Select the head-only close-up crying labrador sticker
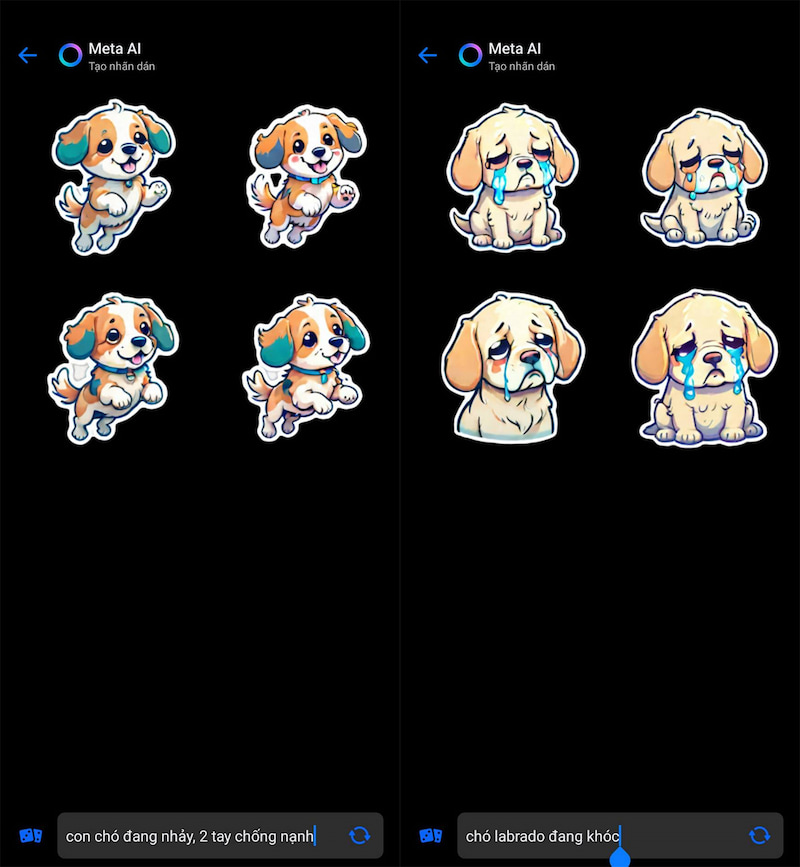The height and width of the screenshot is (867, 800). pyautogui.click(x=512, y=368)
